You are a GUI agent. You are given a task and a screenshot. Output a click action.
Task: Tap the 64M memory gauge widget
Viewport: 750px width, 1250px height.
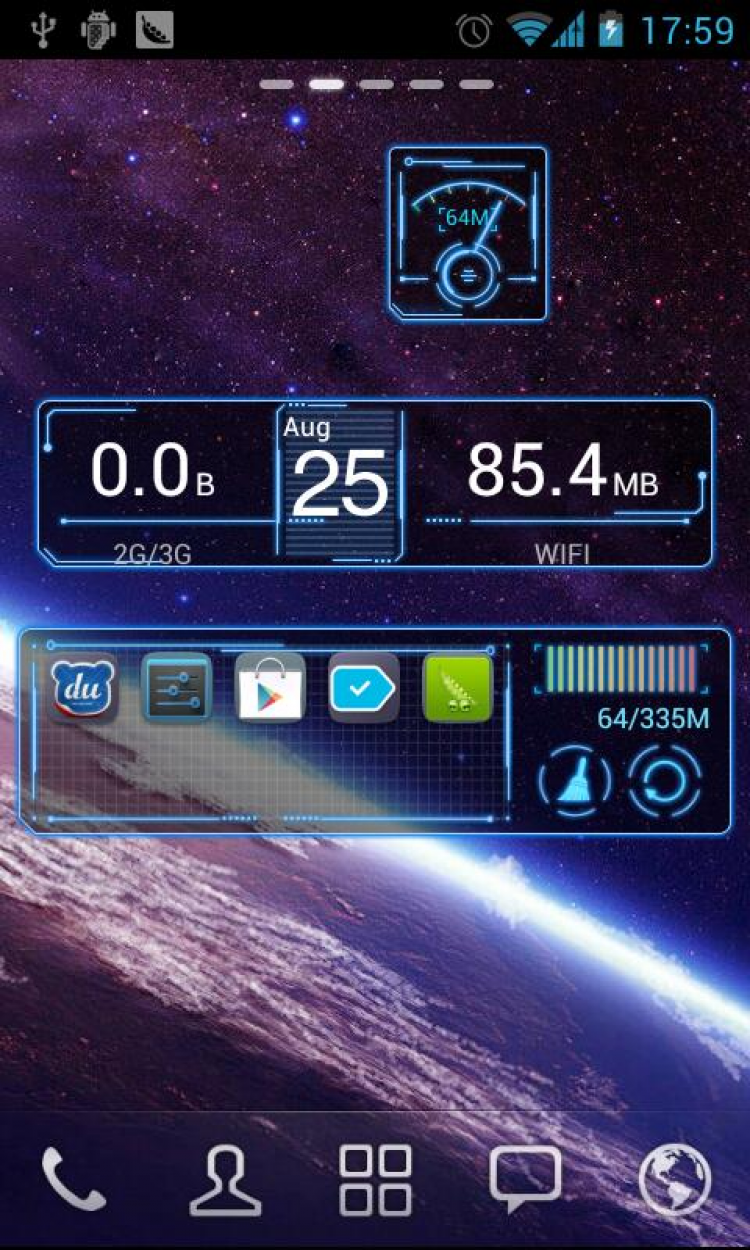click(x=468, y=234)
